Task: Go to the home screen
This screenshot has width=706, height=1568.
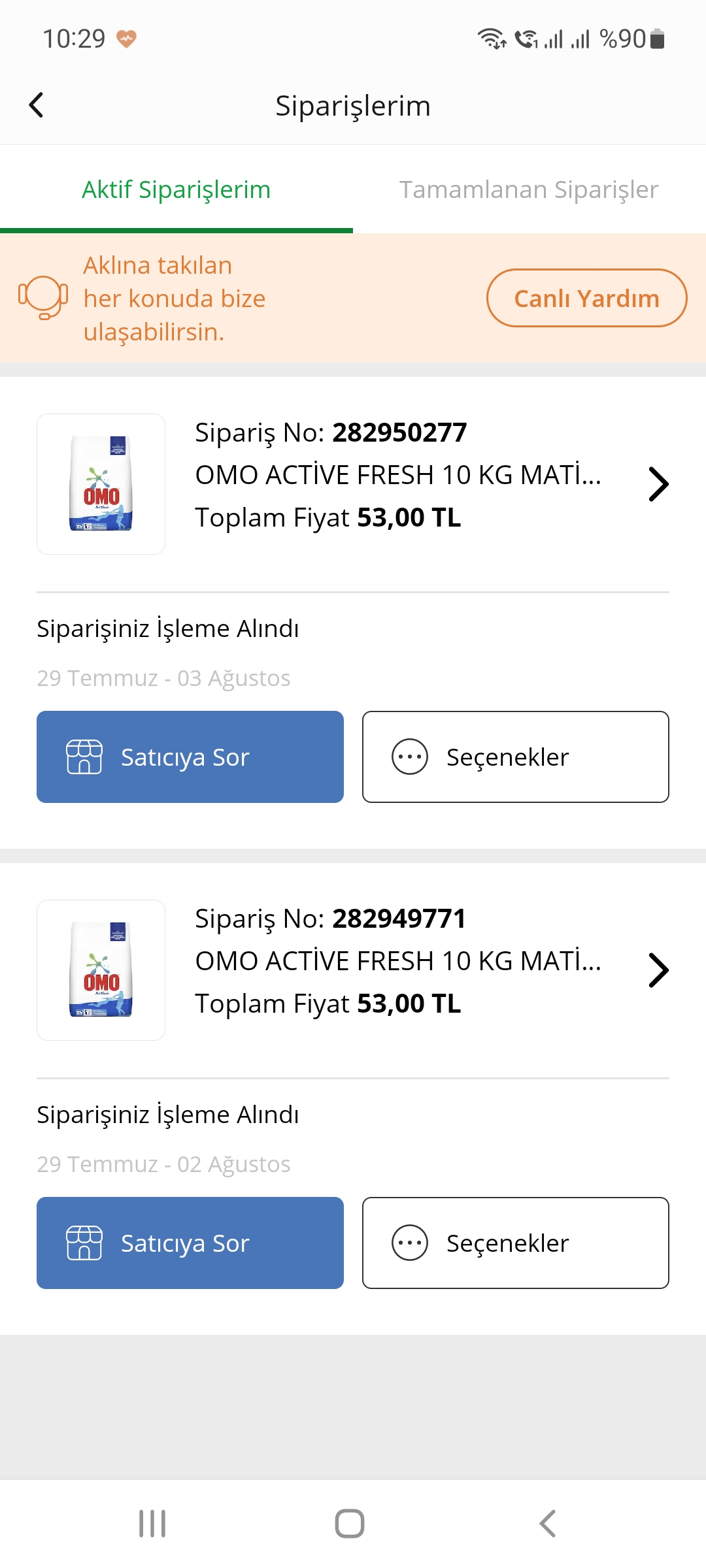Action: [x=350, y=1524]
